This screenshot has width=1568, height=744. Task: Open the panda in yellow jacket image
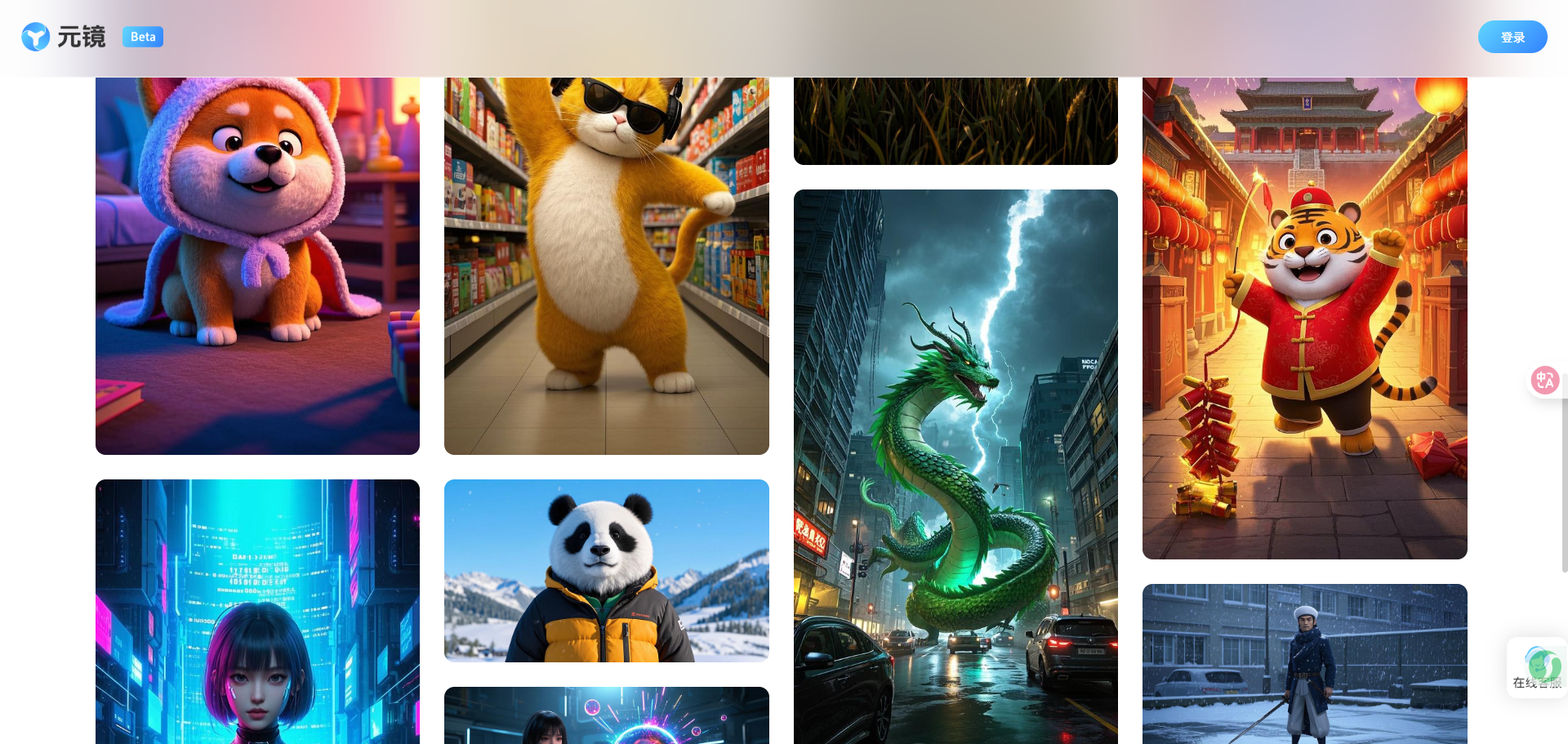tap(606, 570)
